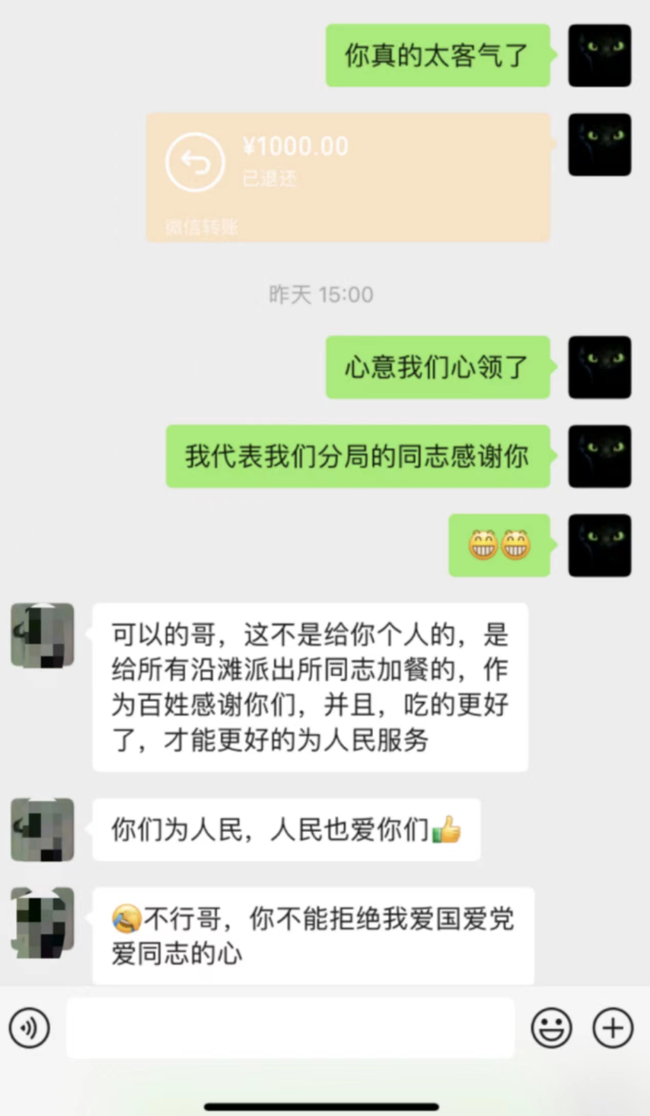Tap the sender avatar beside 你真的太客气了
Viewport: 650px width, 1116px height.
[x=599, y=55]
